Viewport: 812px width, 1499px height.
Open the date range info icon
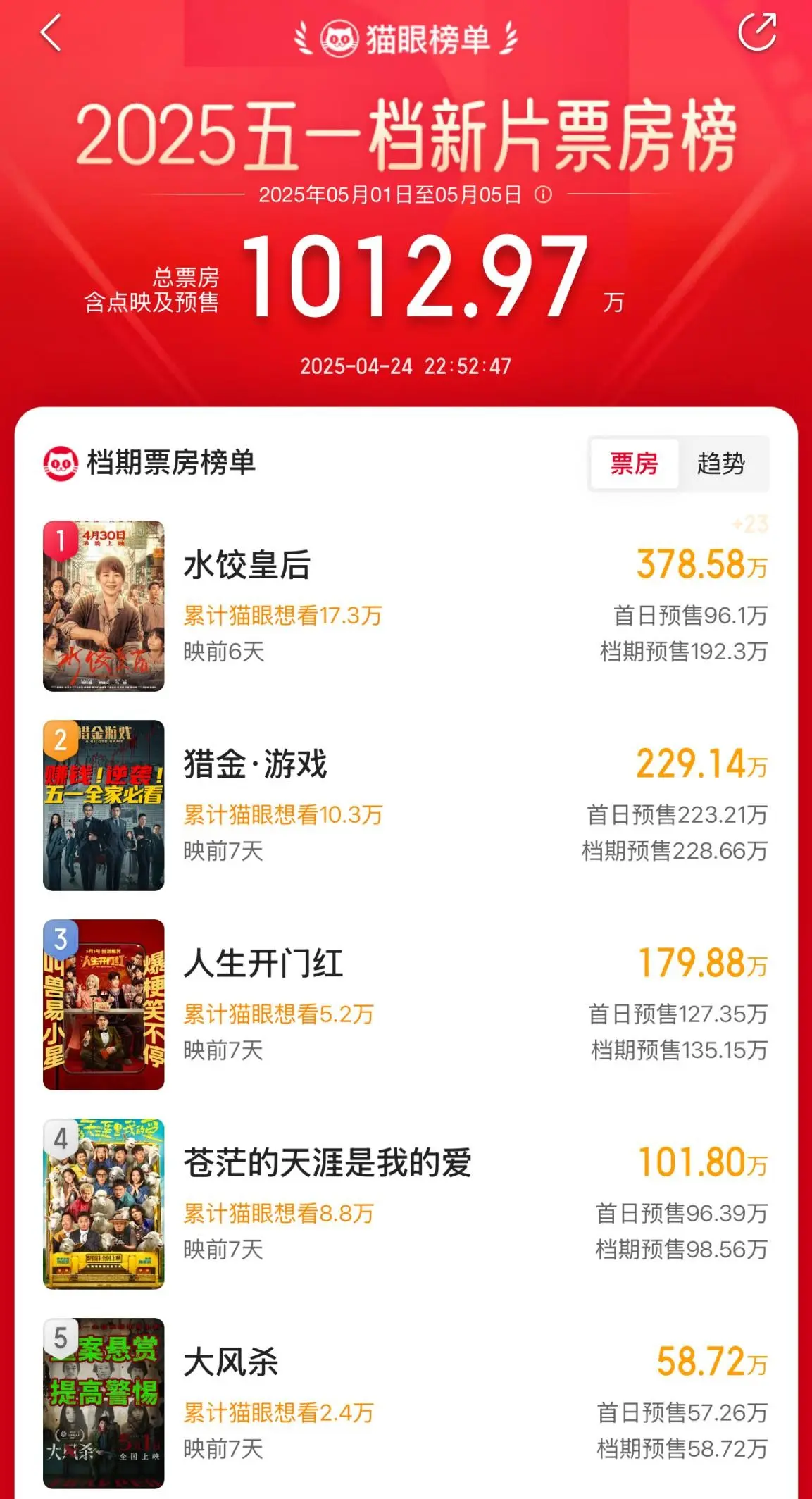(x=543, y=194)
